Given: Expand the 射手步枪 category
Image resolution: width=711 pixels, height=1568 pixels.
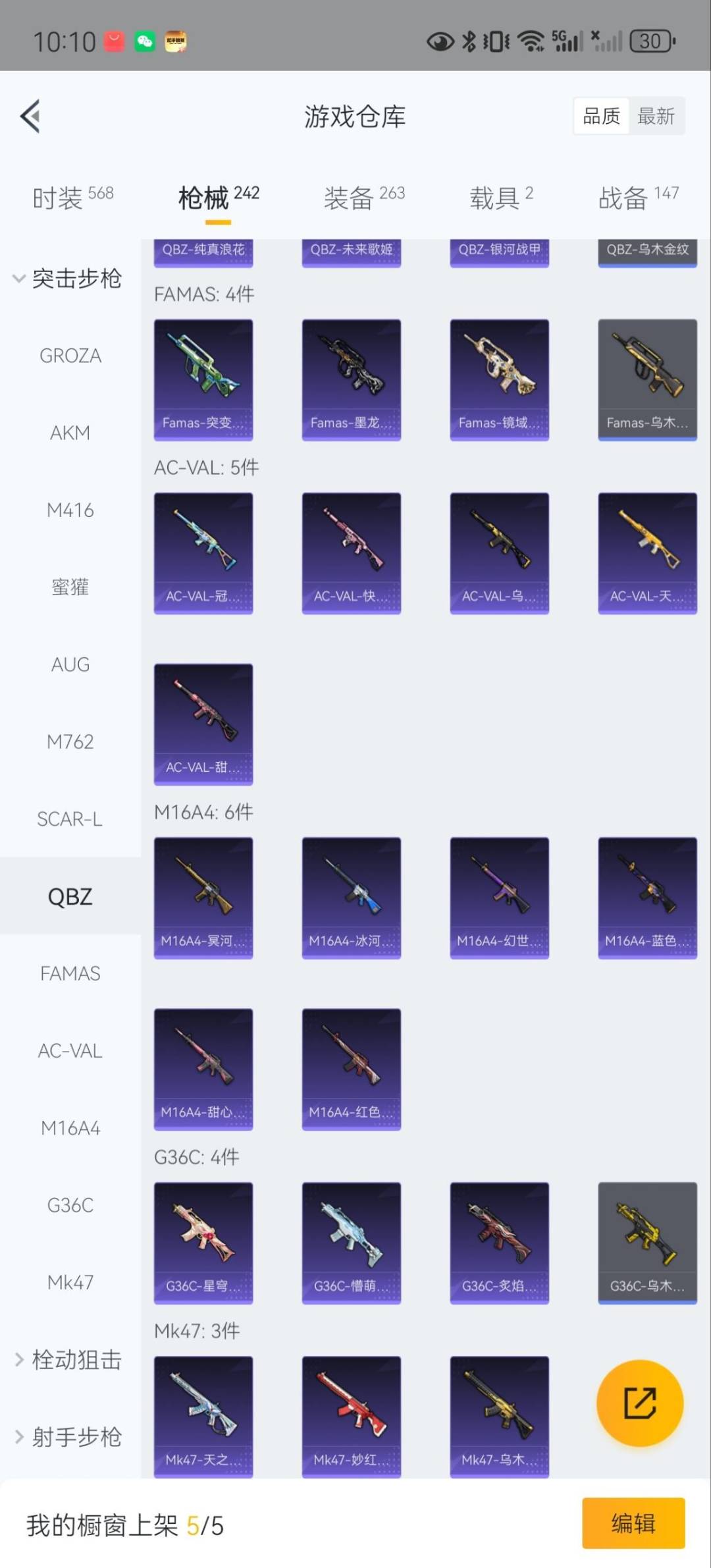Looking at the screenshot, I should tap(68, 1436).
